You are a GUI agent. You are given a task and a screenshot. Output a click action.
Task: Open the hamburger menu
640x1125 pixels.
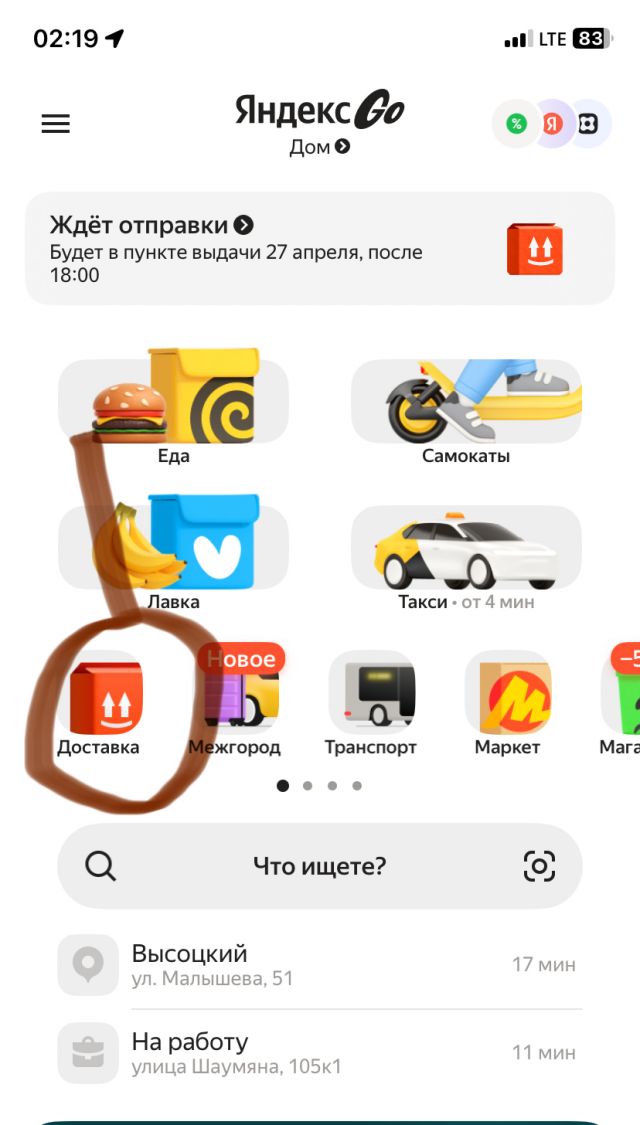pyautogui.click(x=55, y=123)
